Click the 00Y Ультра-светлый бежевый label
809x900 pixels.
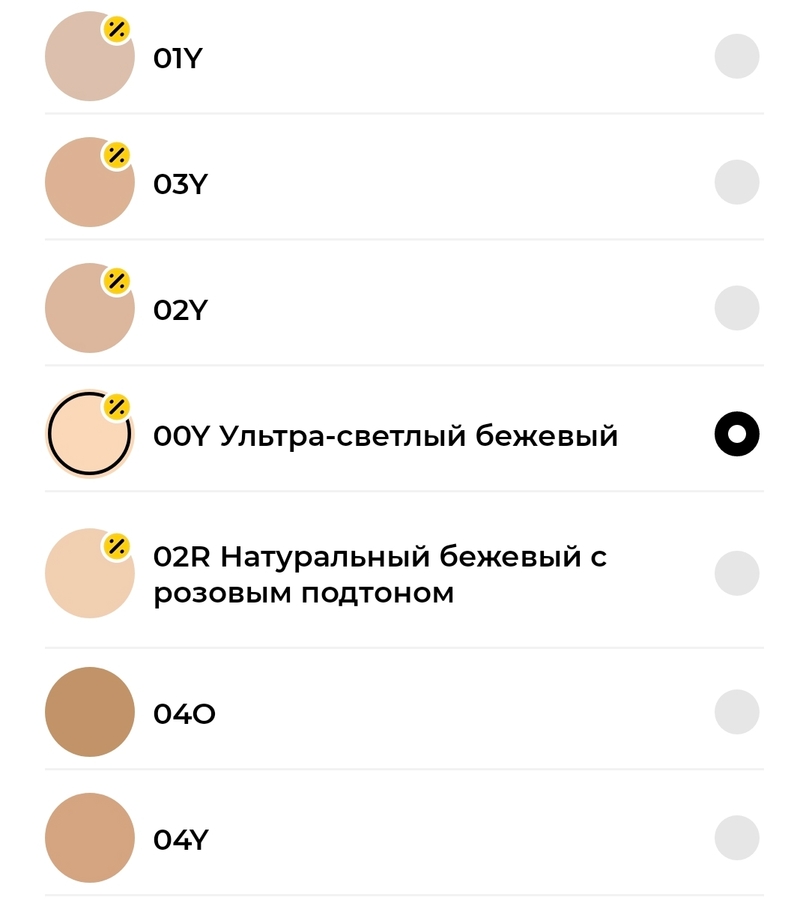pos(388,435)
